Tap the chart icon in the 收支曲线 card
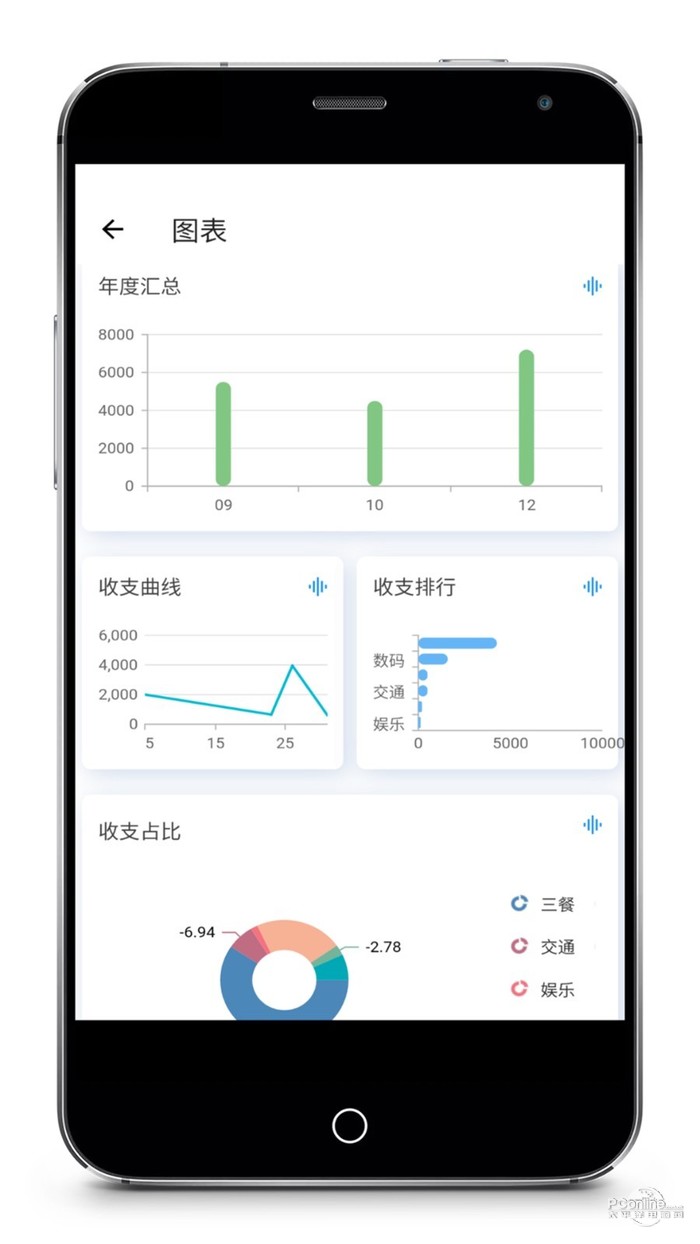700x1244 pixels. (x=317, y=587)
